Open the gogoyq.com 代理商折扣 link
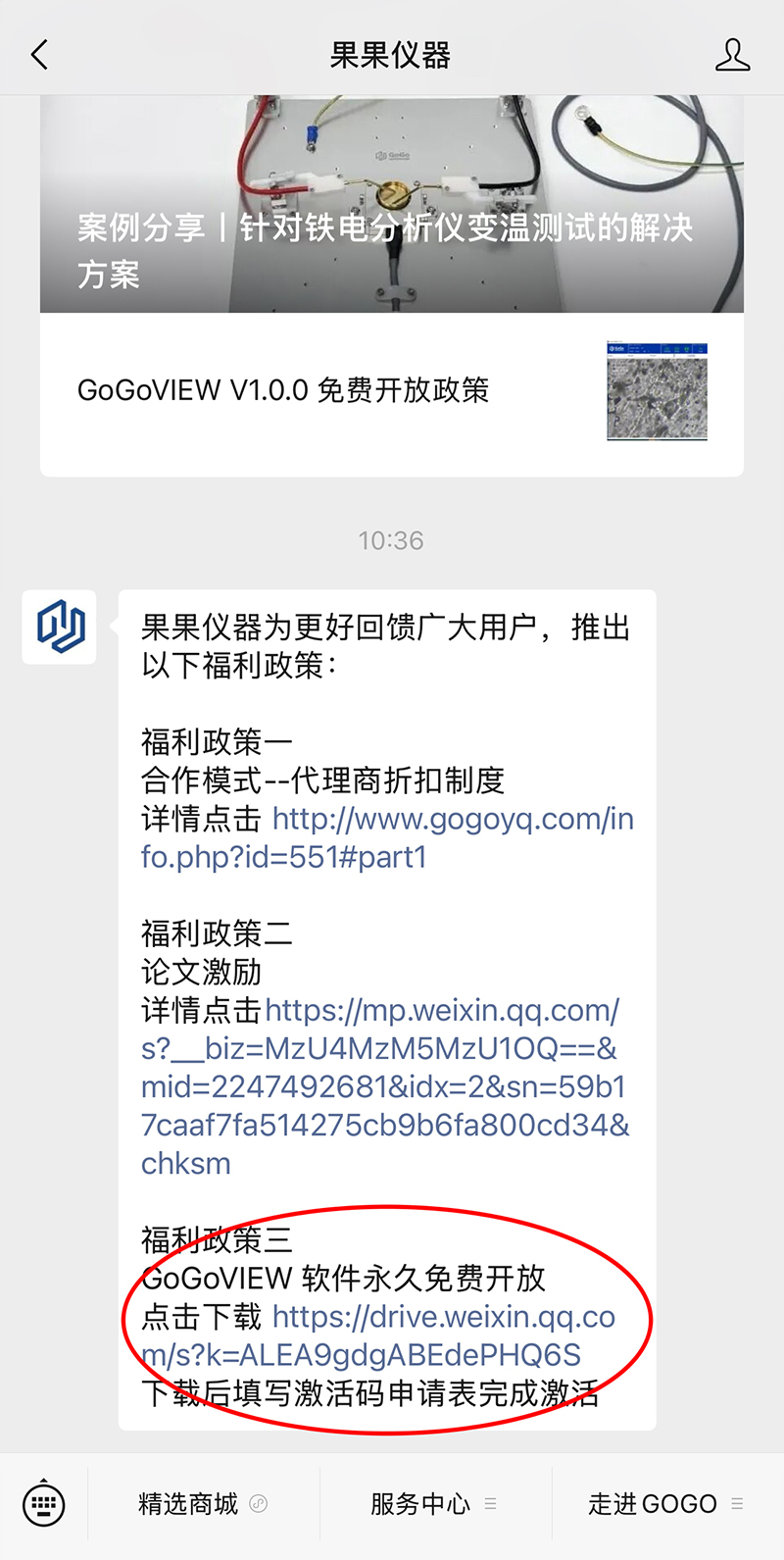The image size is (784, 1560). coord(387,838)
